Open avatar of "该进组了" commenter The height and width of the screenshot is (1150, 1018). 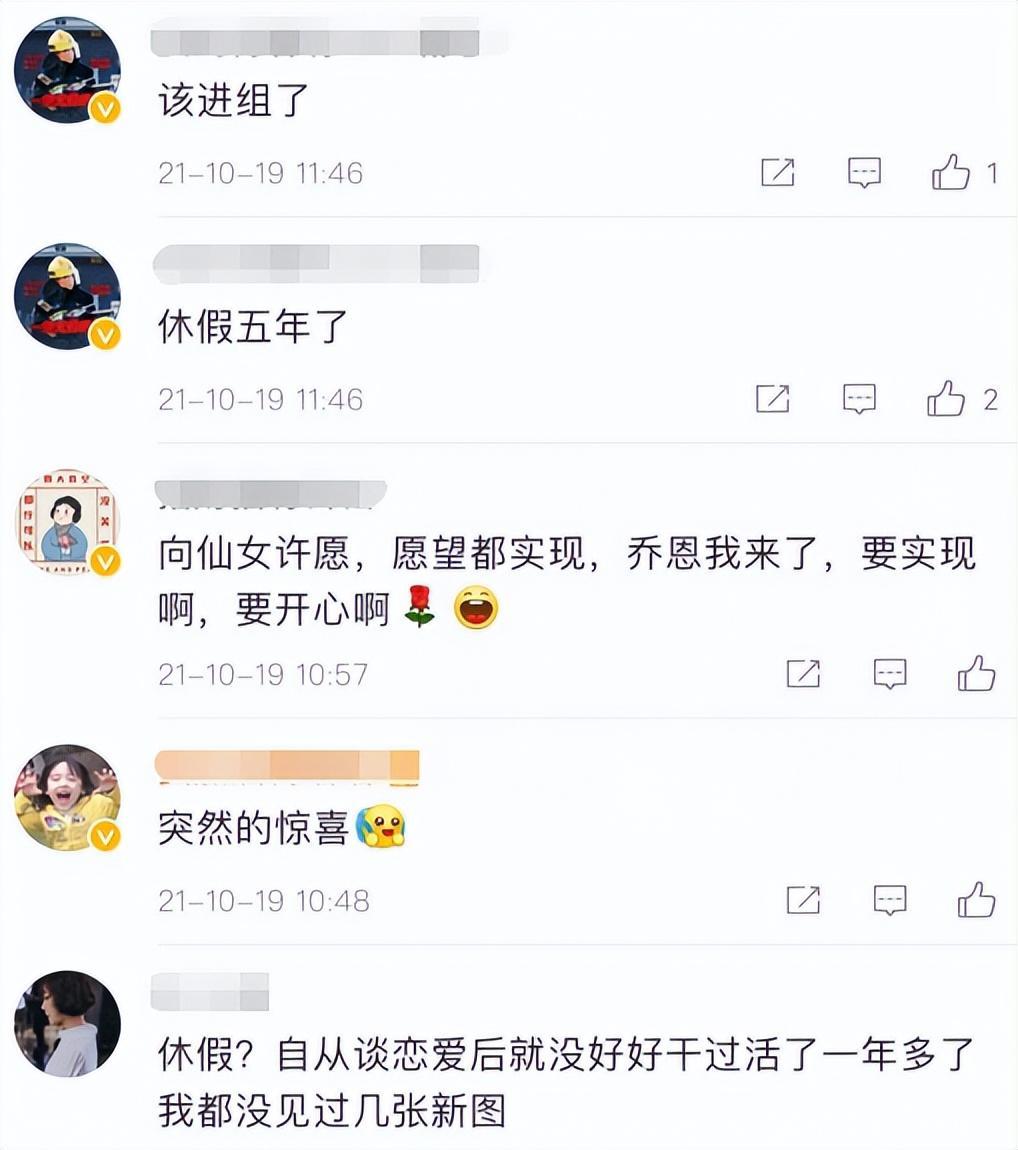click(67, 70)
